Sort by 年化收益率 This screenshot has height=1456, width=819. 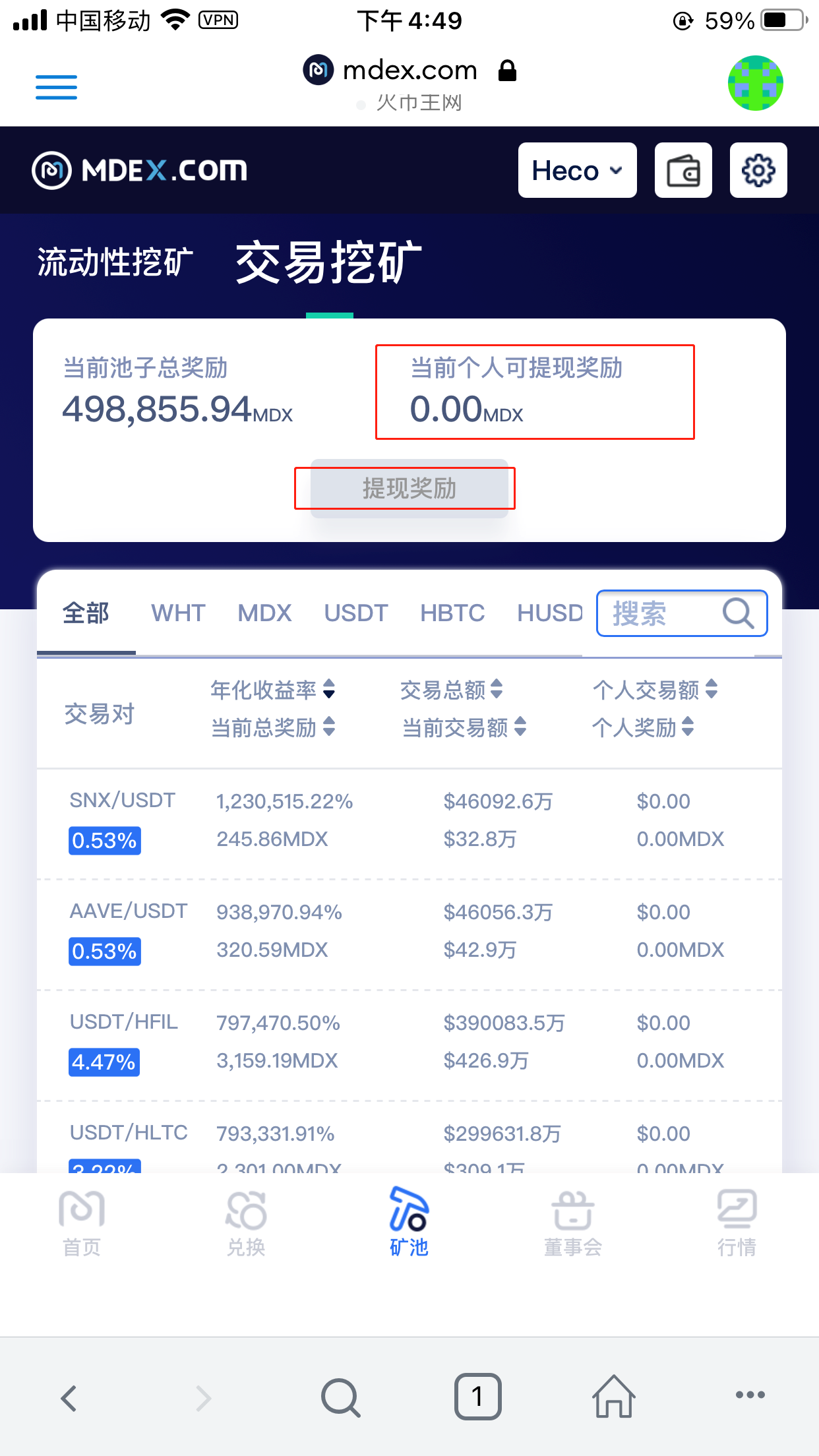coord(272,690)
